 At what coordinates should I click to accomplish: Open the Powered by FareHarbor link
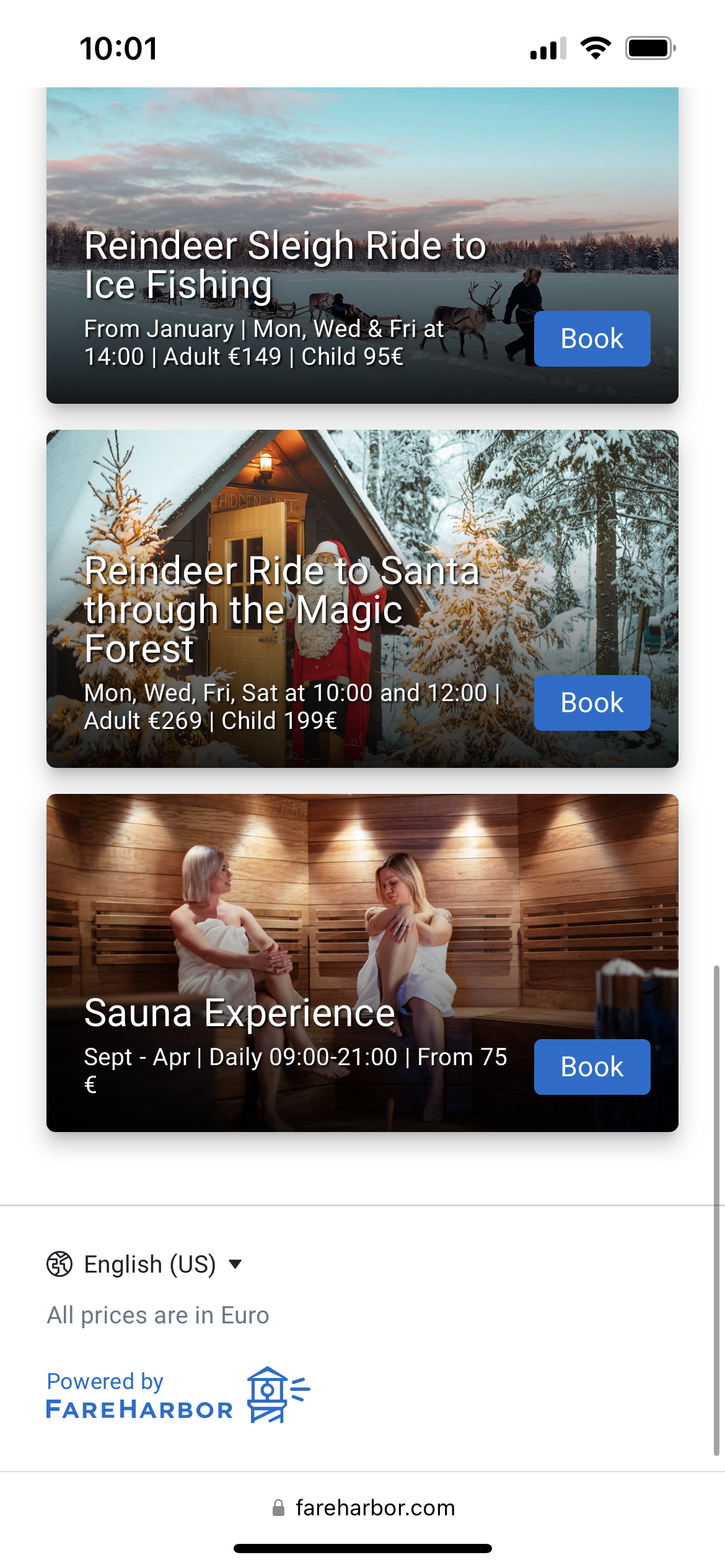(x=178, y=1396)
